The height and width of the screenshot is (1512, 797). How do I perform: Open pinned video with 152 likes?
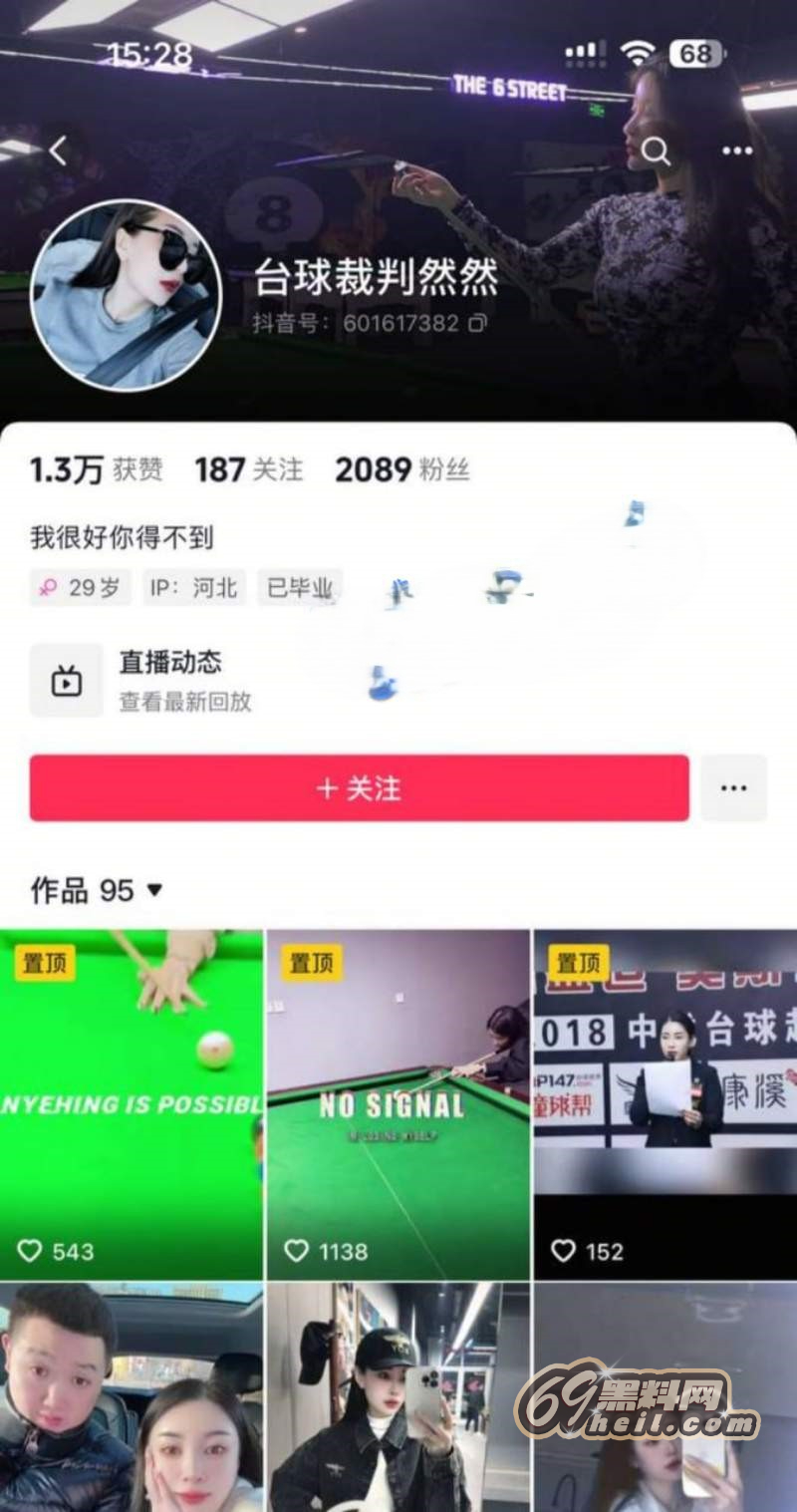pos(664,1104)
